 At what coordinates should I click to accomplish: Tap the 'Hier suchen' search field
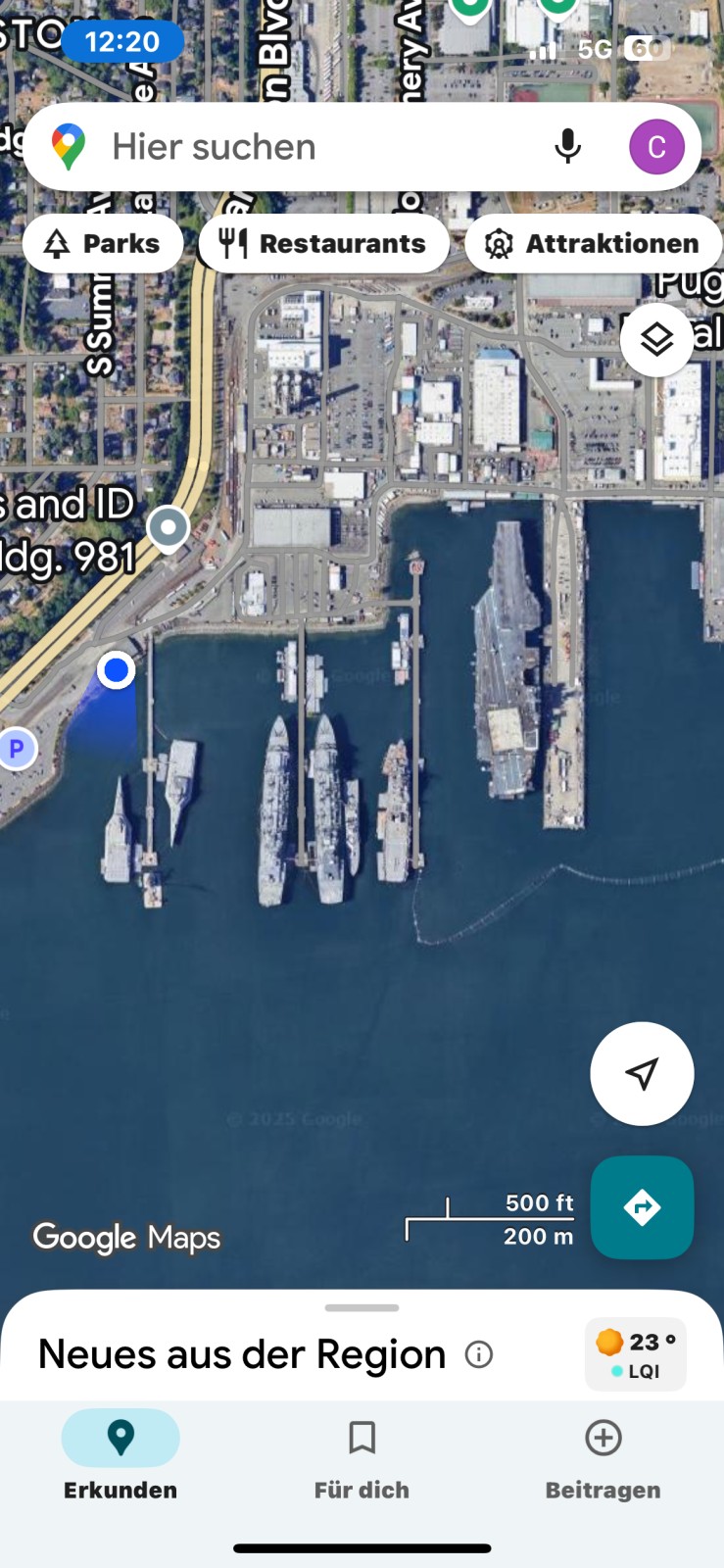tap(294, 147)
